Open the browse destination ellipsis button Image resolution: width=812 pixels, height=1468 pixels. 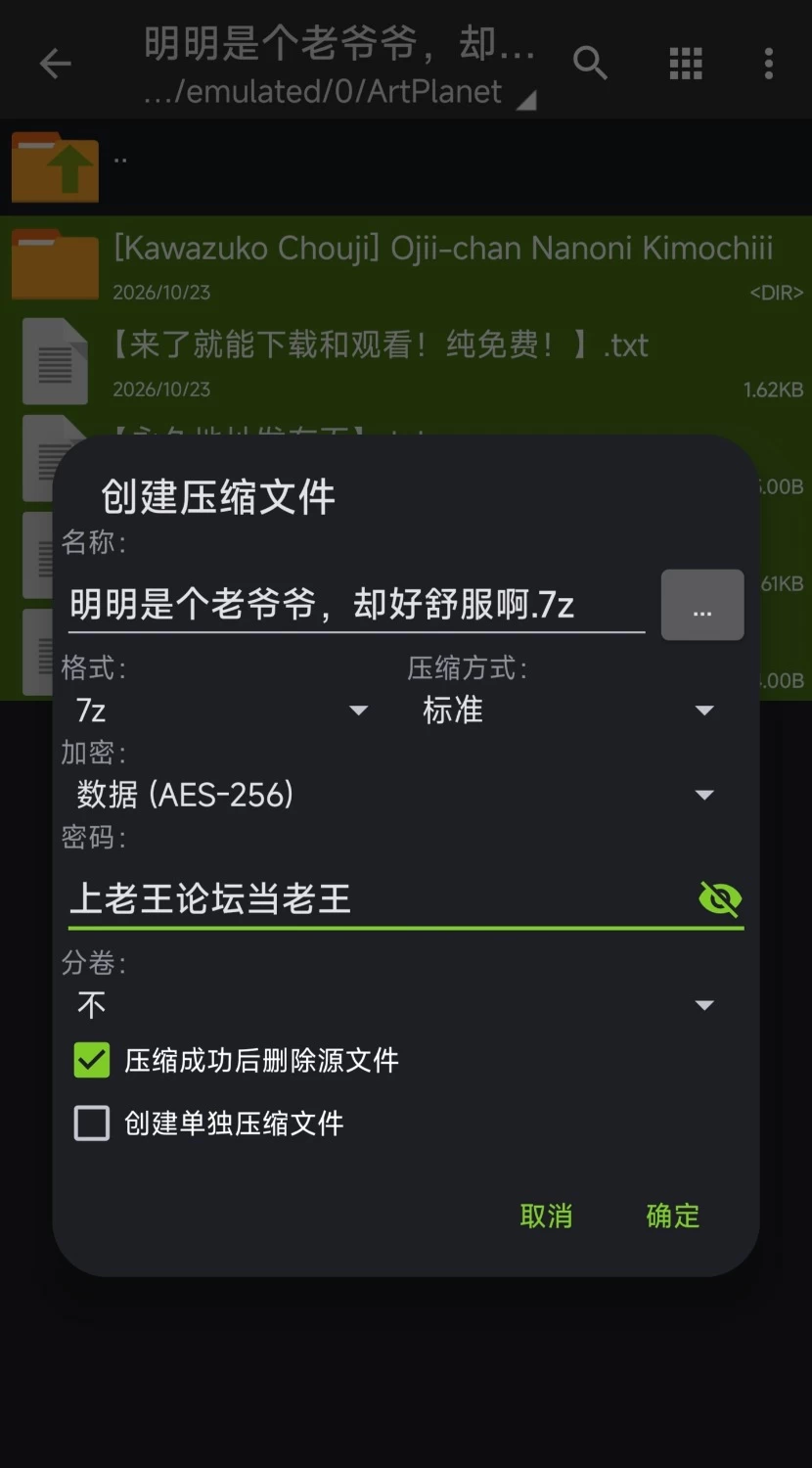pos(702,605)
